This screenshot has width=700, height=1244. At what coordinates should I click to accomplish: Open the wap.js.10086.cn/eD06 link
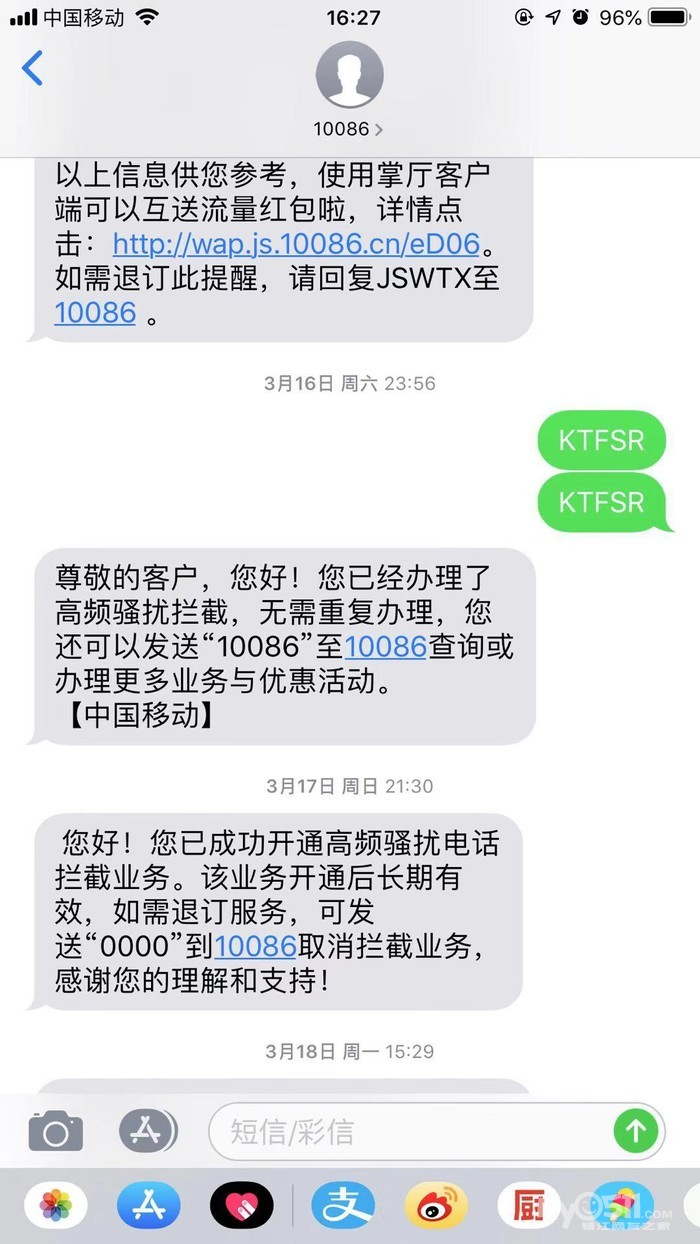[296, 243]
